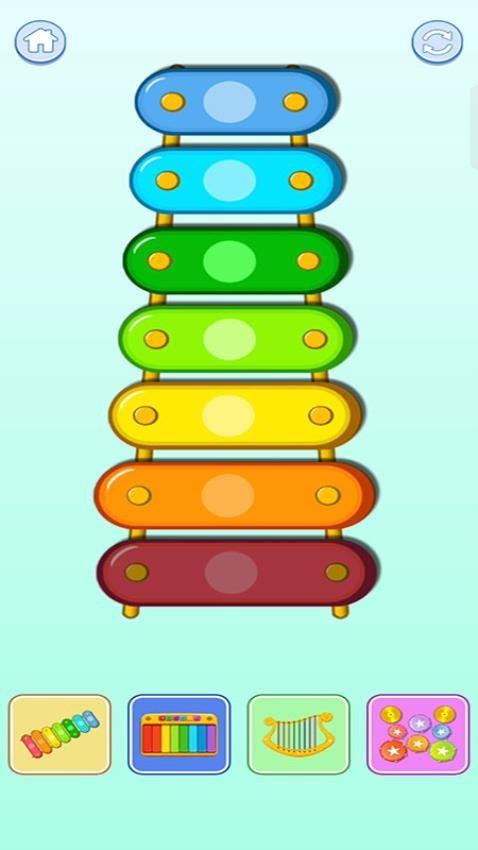Hit the dark green xylophone bar

[x=235, y=261]
